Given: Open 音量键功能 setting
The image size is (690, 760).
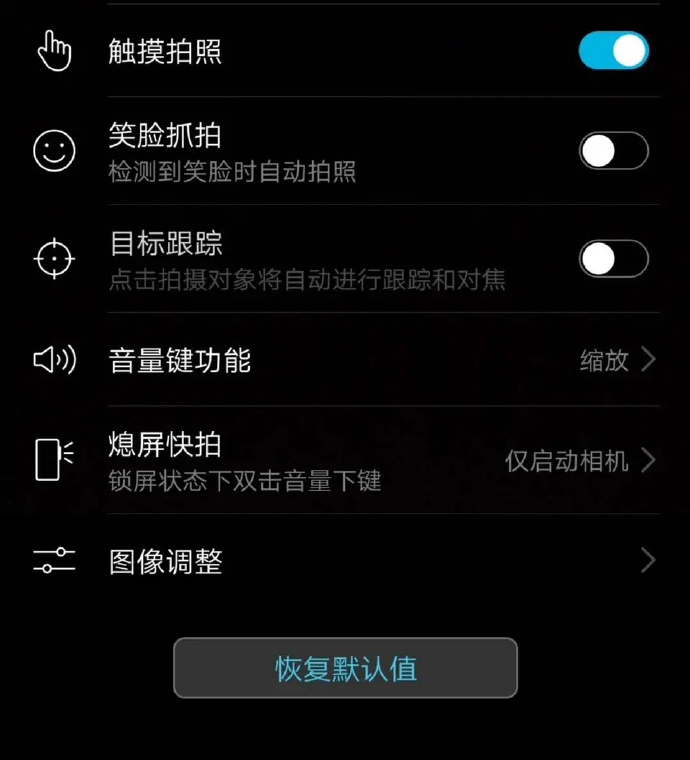Looking at the screenshot, I should 380,360.
